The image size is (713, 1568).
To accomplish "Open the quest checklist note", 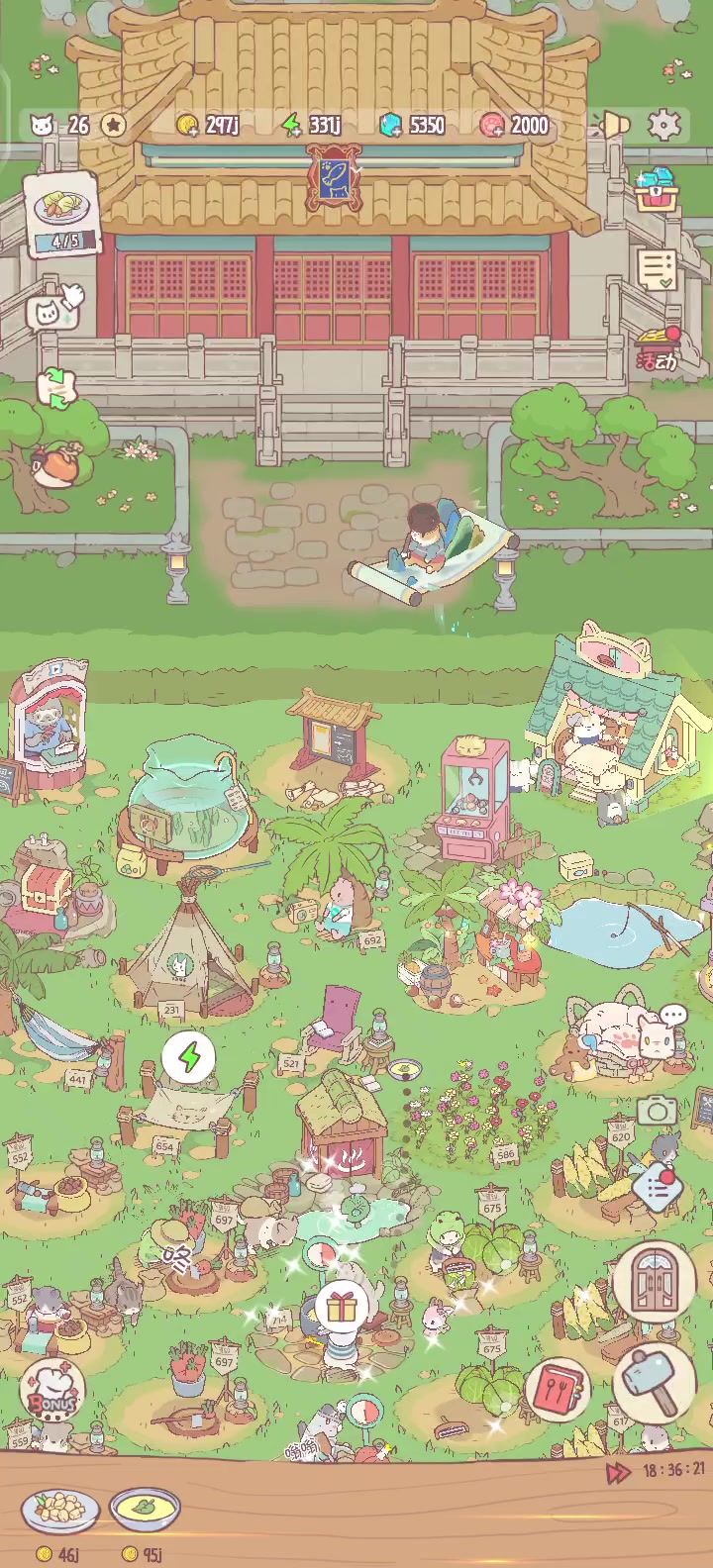I will coord(657,268).
